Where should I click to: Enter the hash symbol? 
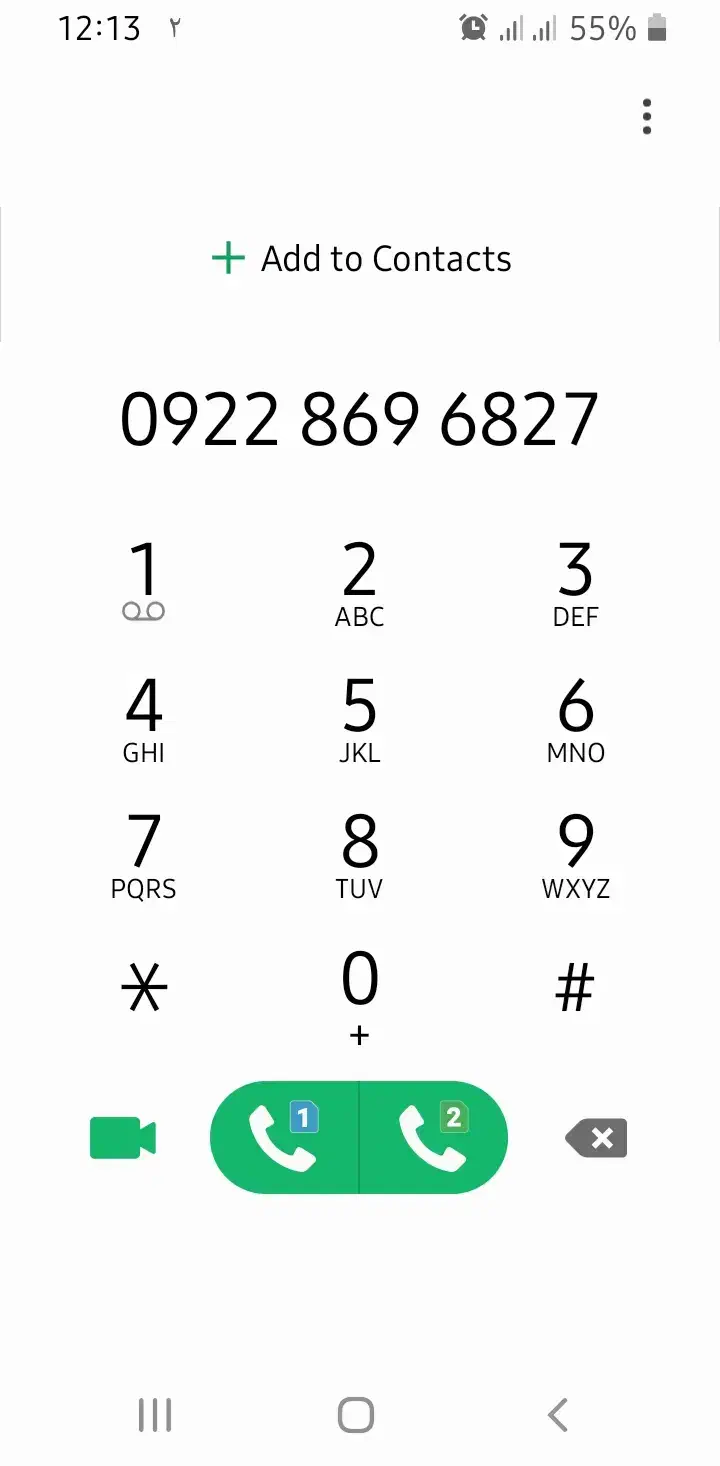[575, 988]
